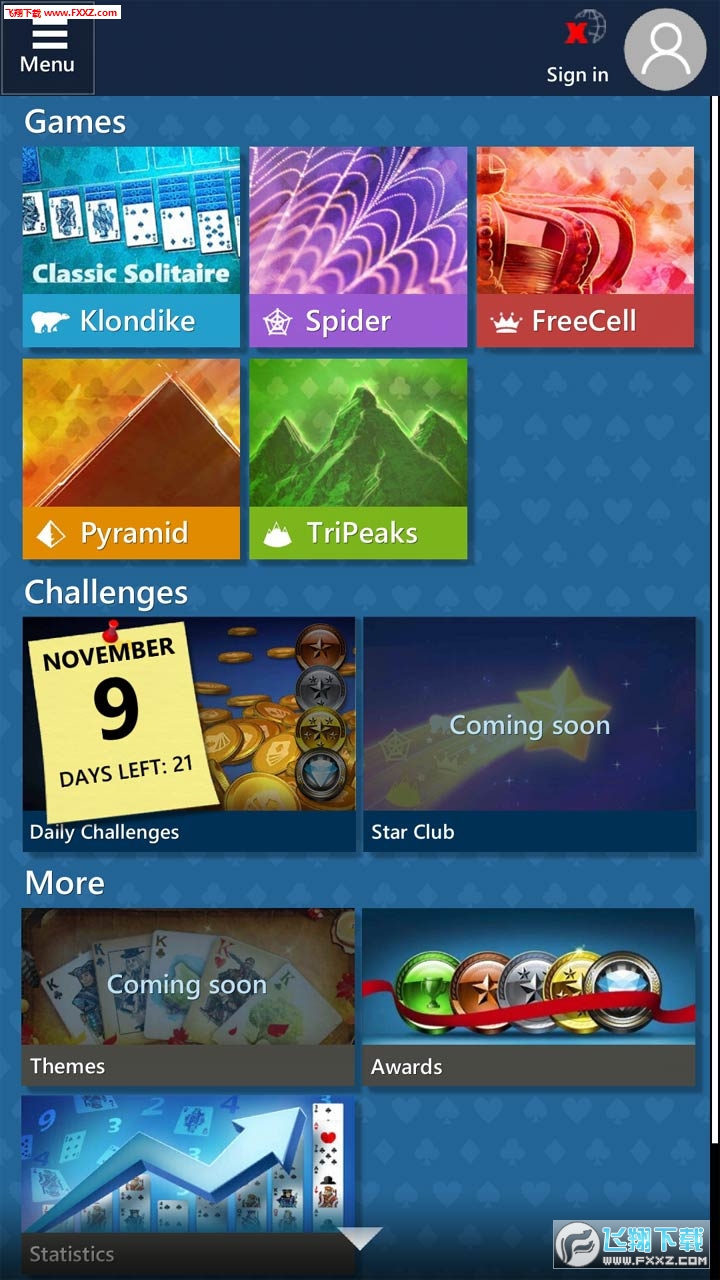Viewport: 720px width, 1280px height.
Task: Play the Pyramid game
Action: pyautogui.click(x=131, y=459)
